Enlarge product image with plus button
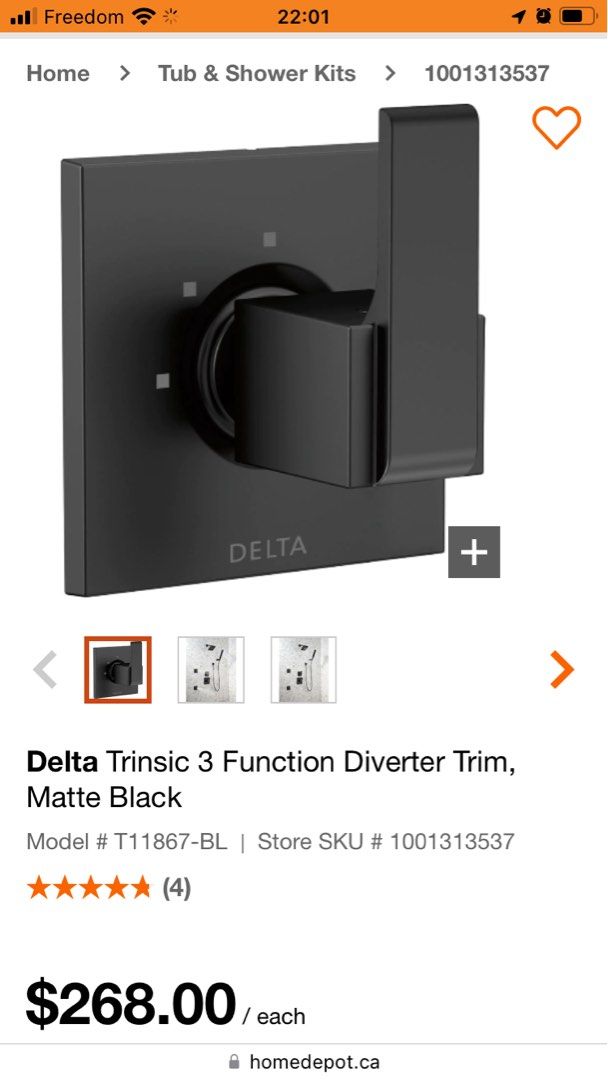The width and height of the screenshot is (608, 1080). pos(474,552)
